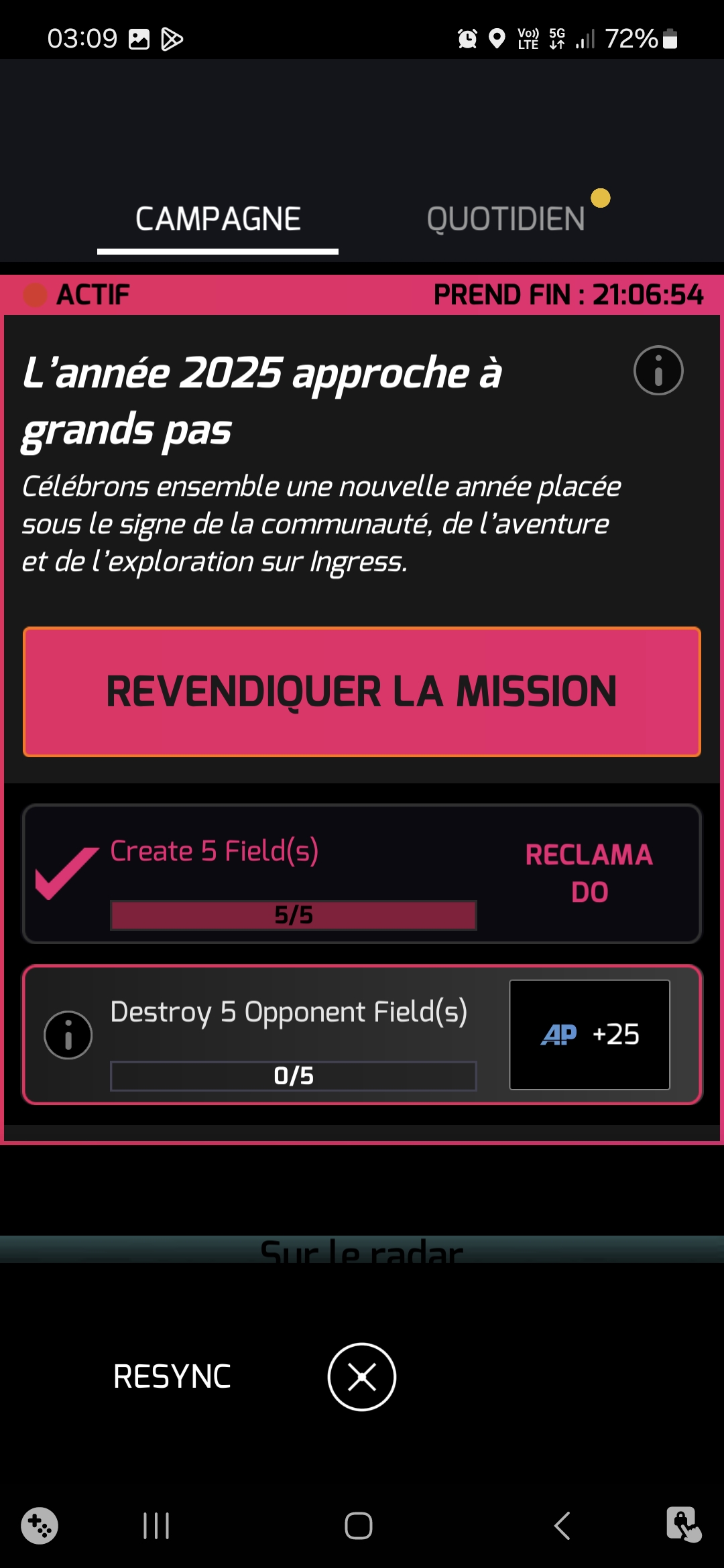Close the missions panel with X
Image resolution: width=724 pixels, height=1568 pixels.
click(x=362, y=1377)
